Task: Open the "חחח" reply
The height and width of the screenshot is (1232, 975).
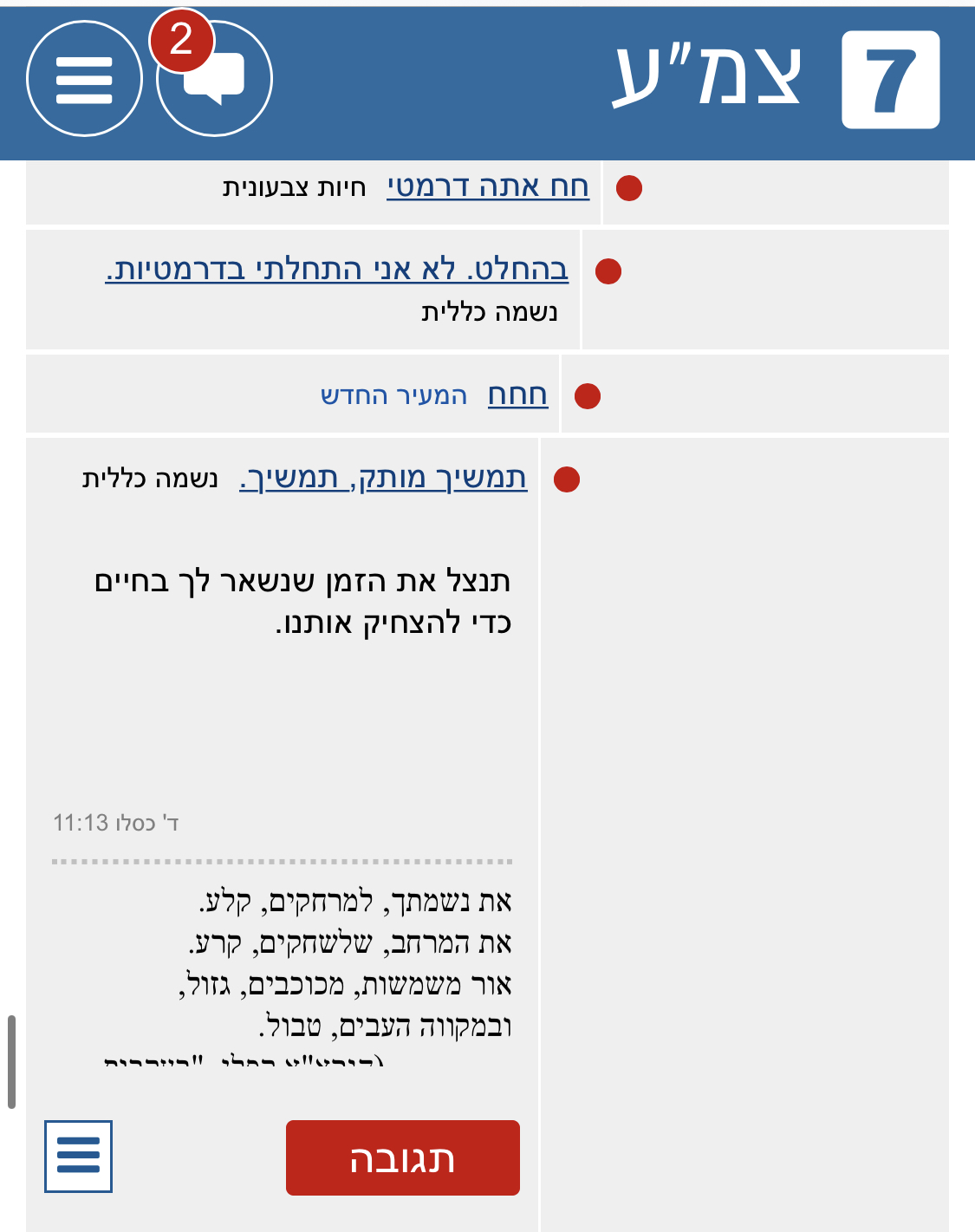Action: click(517, 395)
